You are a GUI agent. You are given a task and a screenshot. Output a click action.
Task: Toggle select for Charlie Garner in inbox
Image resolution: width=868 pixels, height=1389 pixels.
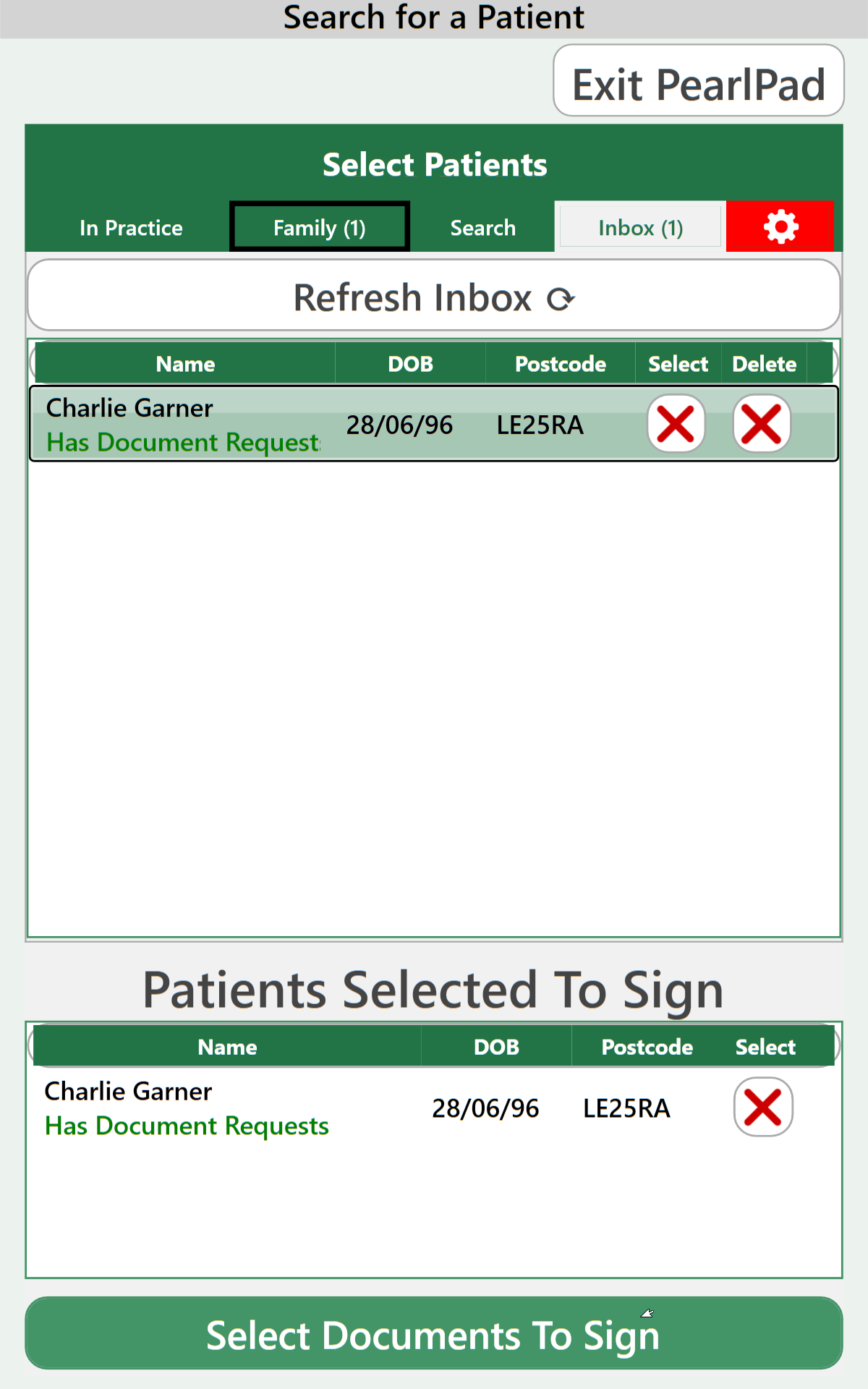(676, 424)
